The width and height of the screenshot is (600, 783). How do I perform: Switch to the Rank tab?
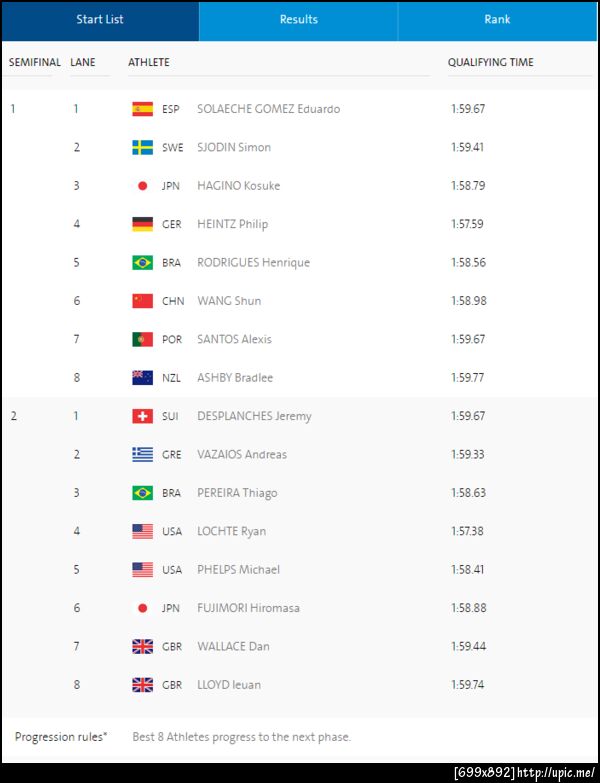(x=497, y=20)
